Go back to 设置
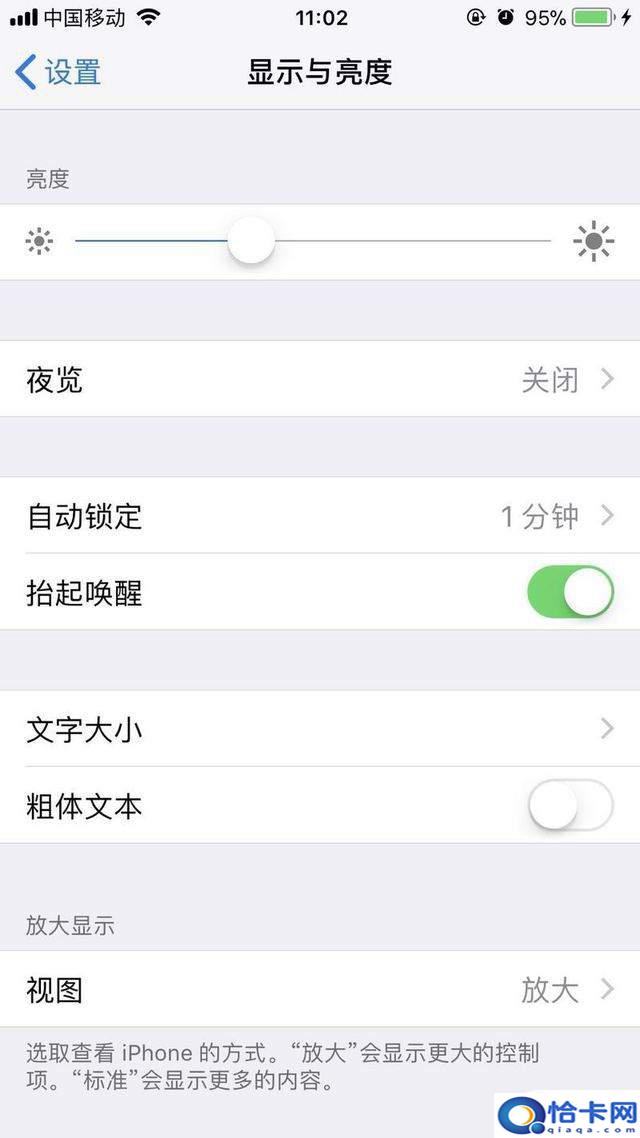 click(58, 73)
